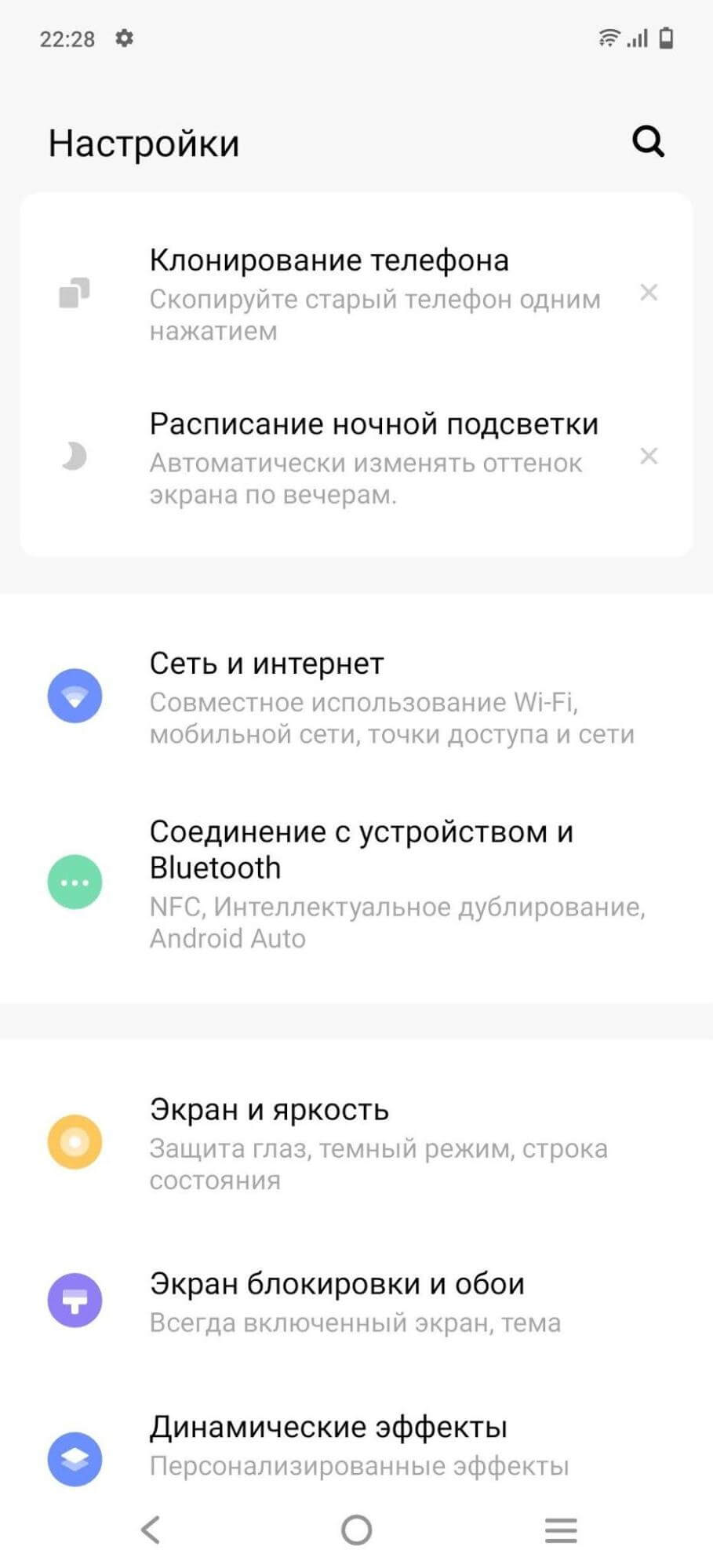713x1568 pixels.
Task: Dismiss the Расписание ночной подсветки suggestion
Action: pyautogui.click(x=649, y=457)
